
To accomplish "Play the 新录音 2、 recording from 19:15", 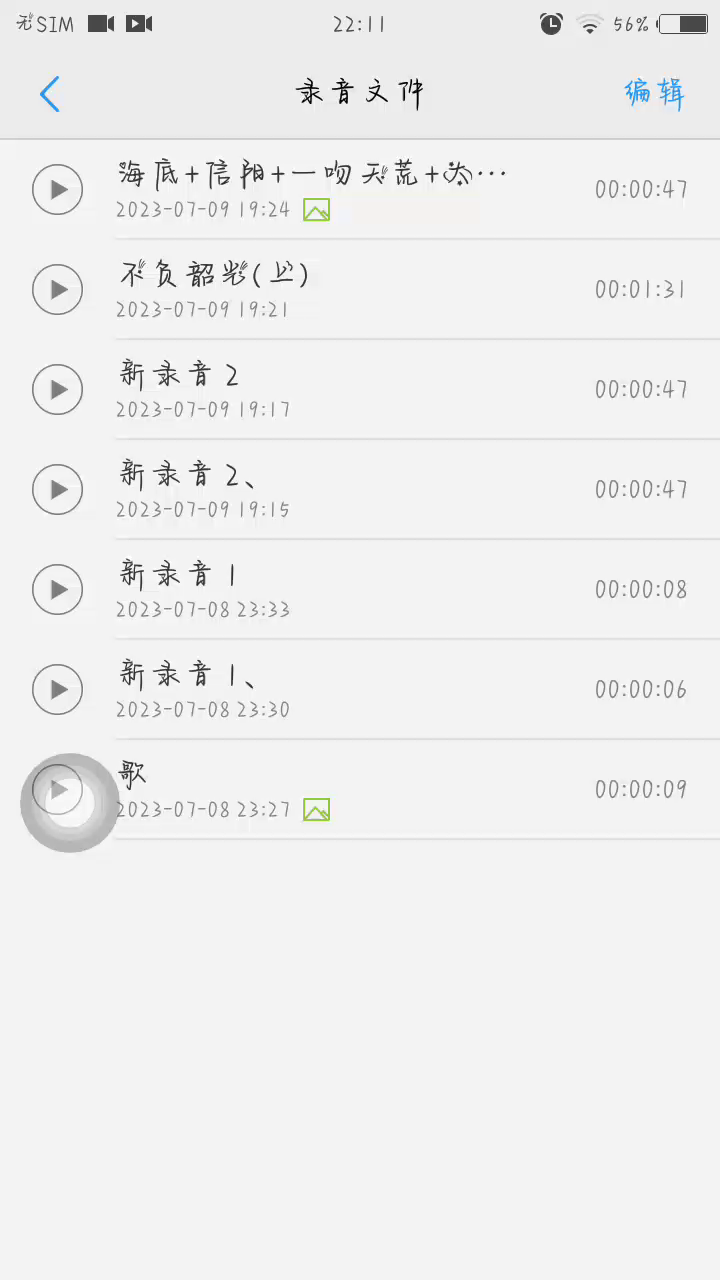I will coord(58,489).
